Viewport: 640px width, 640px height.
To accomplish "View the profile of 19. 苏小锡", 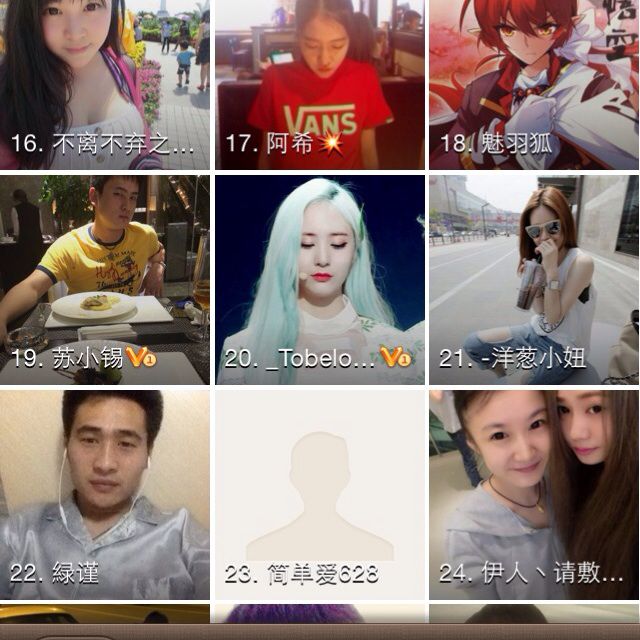I will click(104, 279).
